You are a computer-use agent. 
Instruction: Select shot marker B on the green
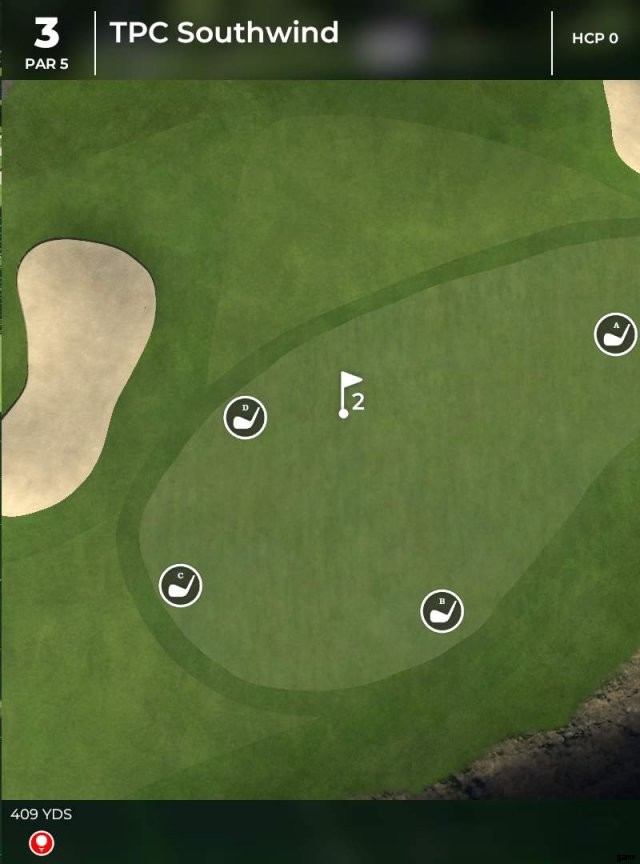click(x=442, y=611)
